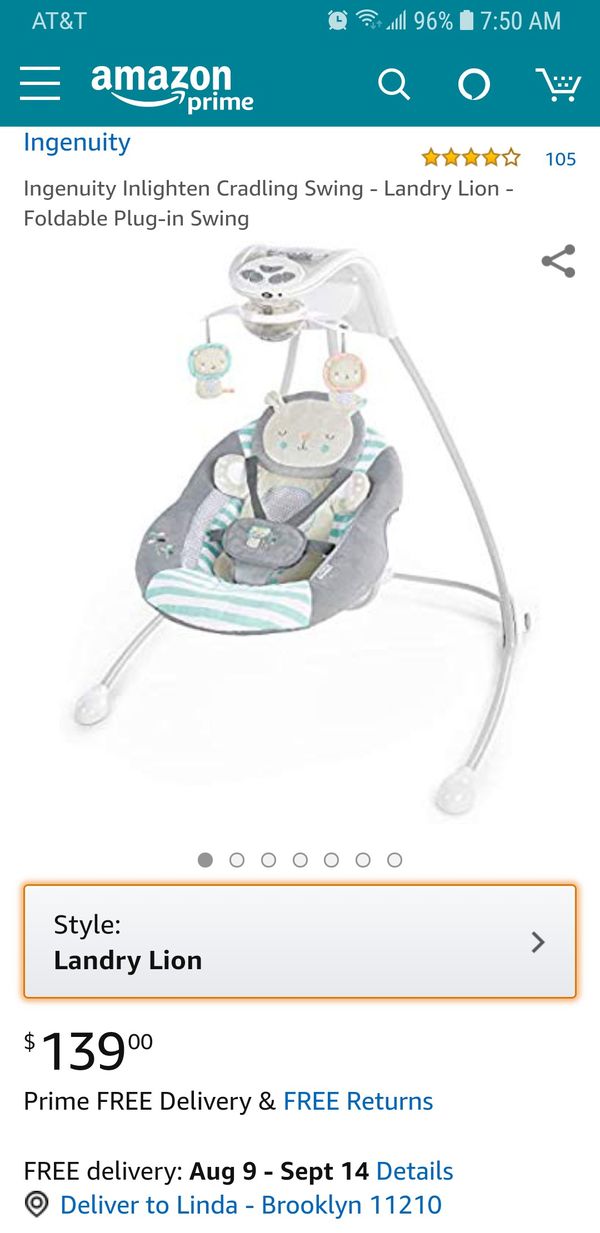Visit the Ingenuity brand link
The image size is (600, 1233).
coord(77,142)
